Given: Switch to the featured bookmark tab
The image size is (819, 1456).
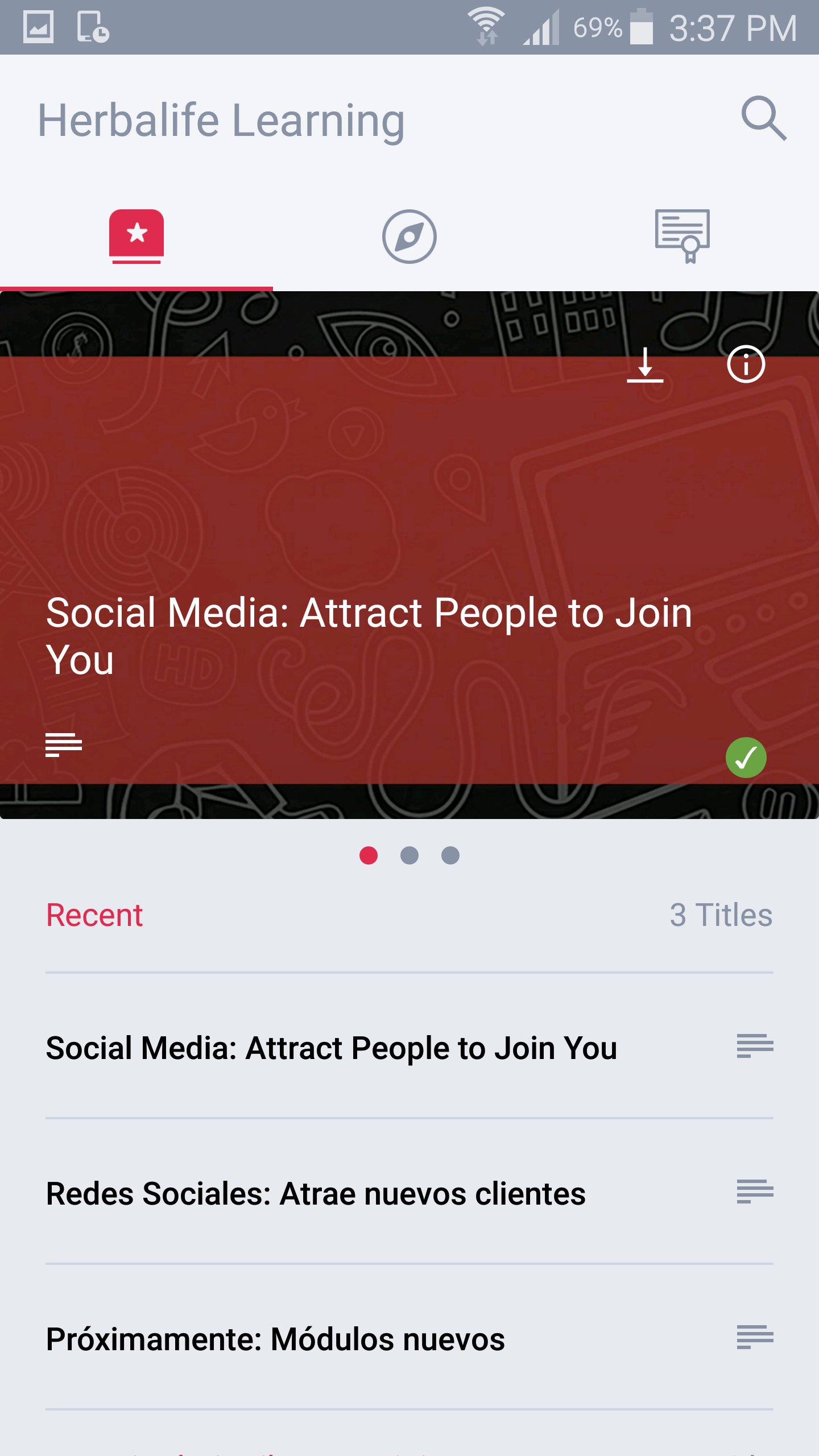Looking at the screenshot, I should [136, 236].
